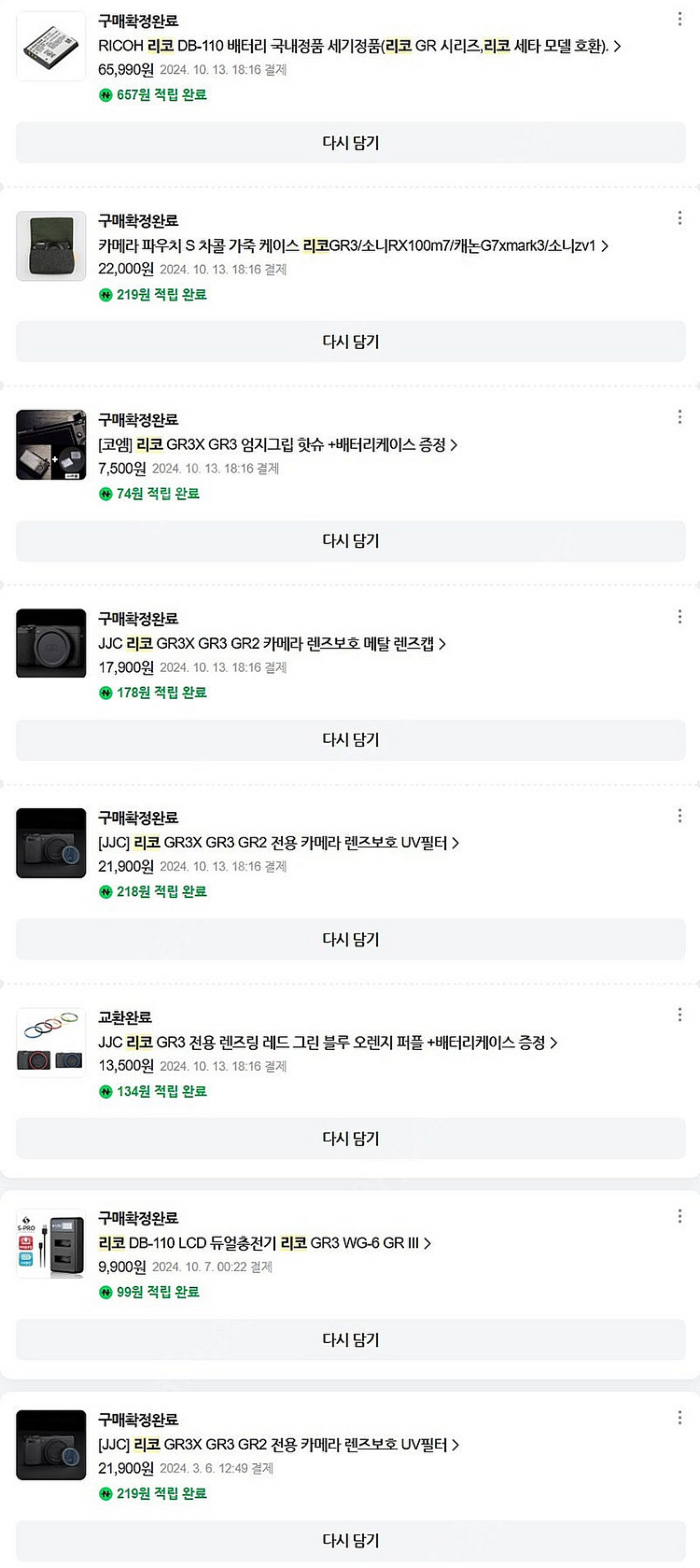Tap 다시 담기 for DB-110 LCD 듀얼충전기
Viewport: 700px width, 1568px height.
click(350, 1339)
